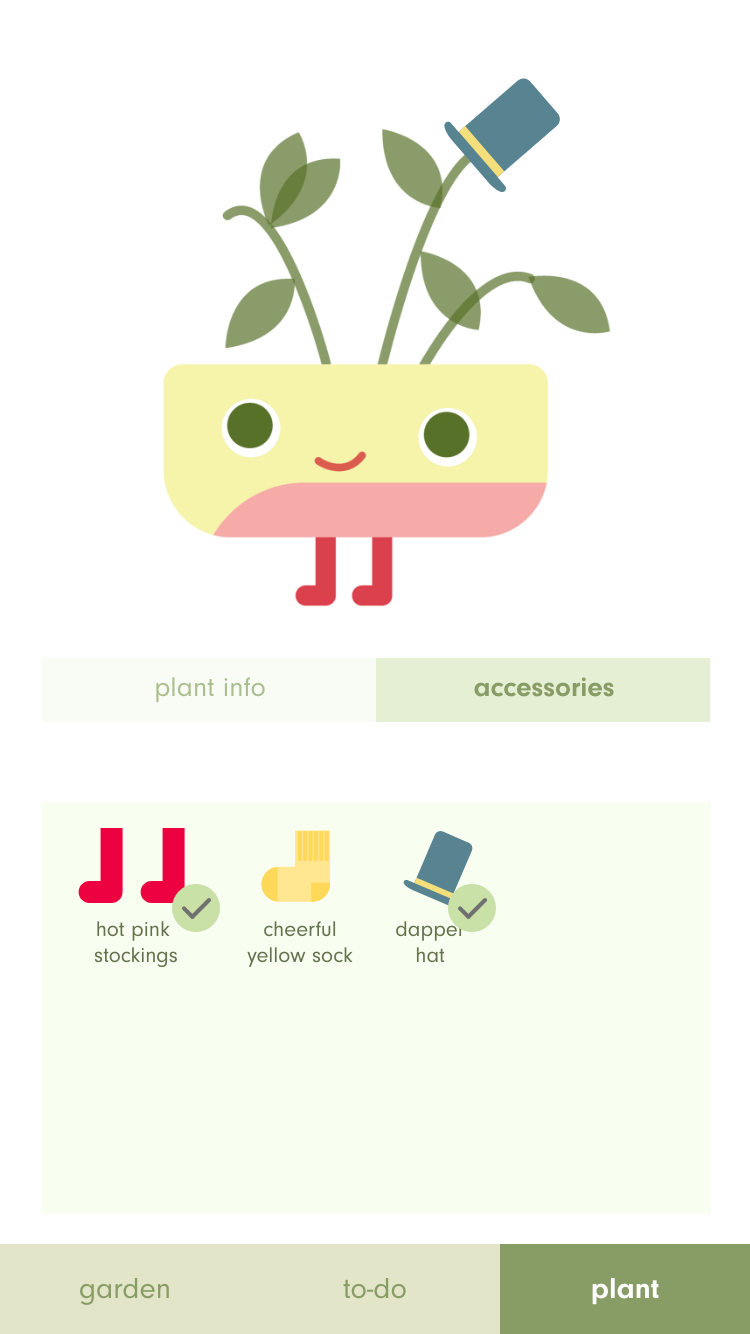The image size is (750, 1334).
Task: Remove the hot pink stockings accessory
Action: click(136, 896)
